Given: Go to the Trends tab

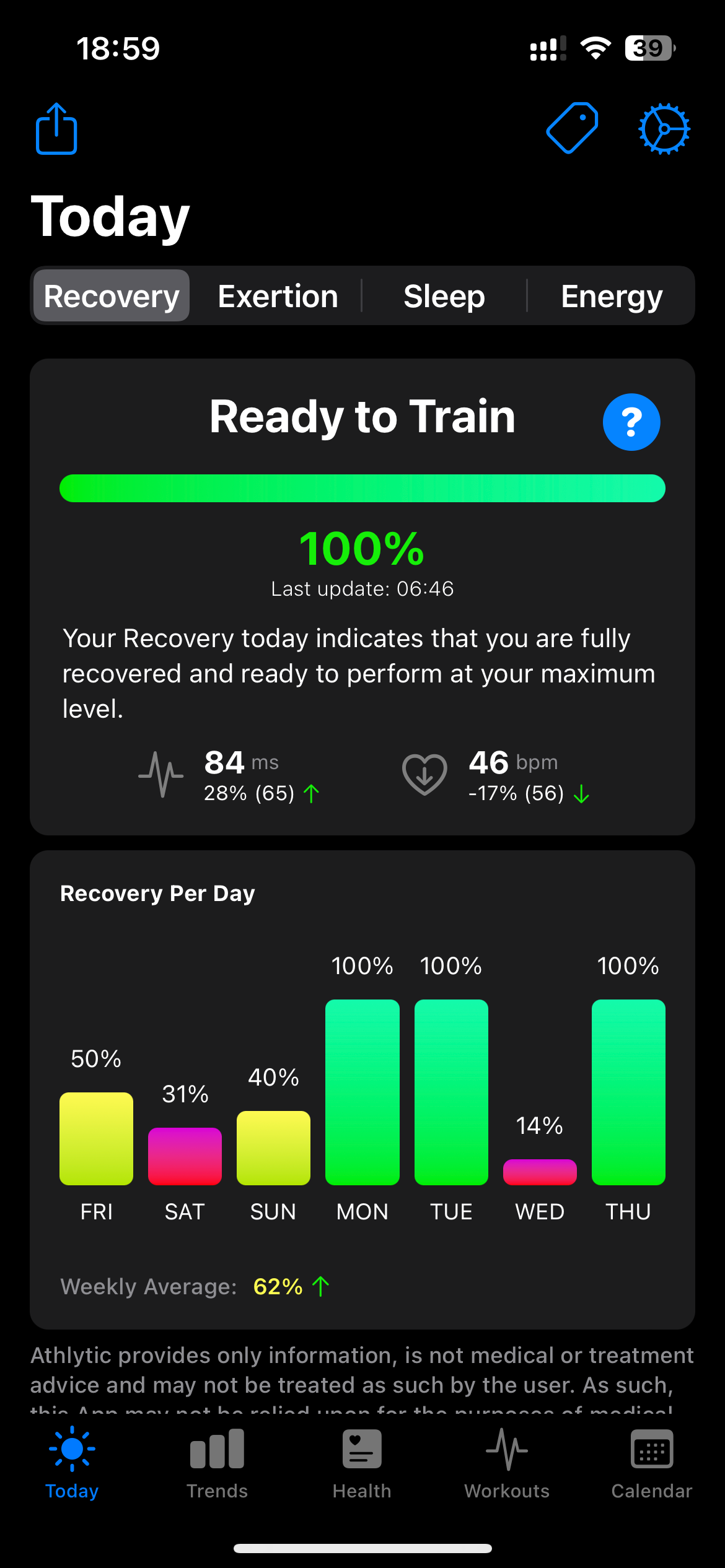Looking at the screenshot, I should (217, 1463).
